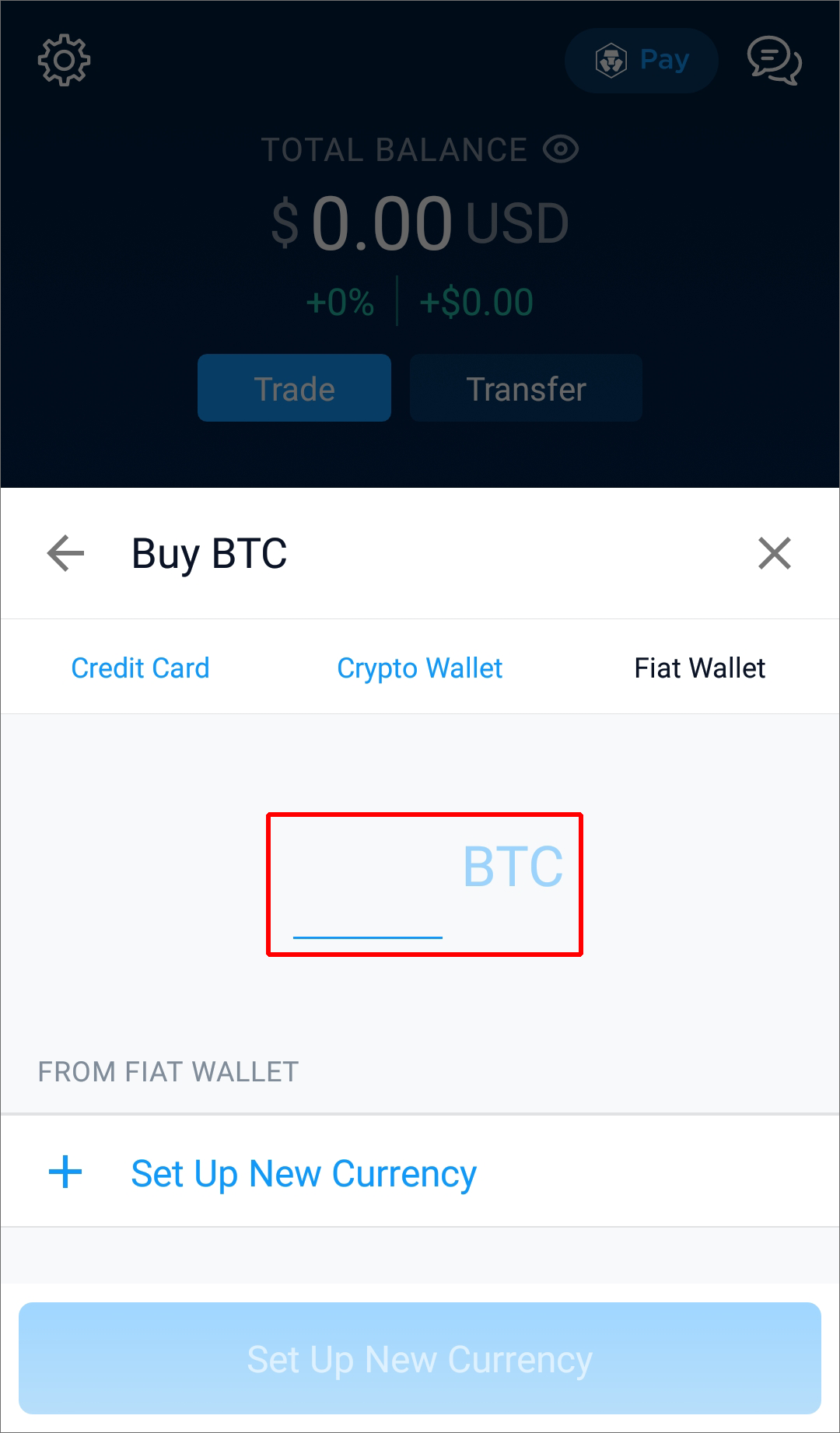This screenshot has height=1433, width=840.
Task: Tap the back arrow on Buy BTC
Action: pos(65,553)
